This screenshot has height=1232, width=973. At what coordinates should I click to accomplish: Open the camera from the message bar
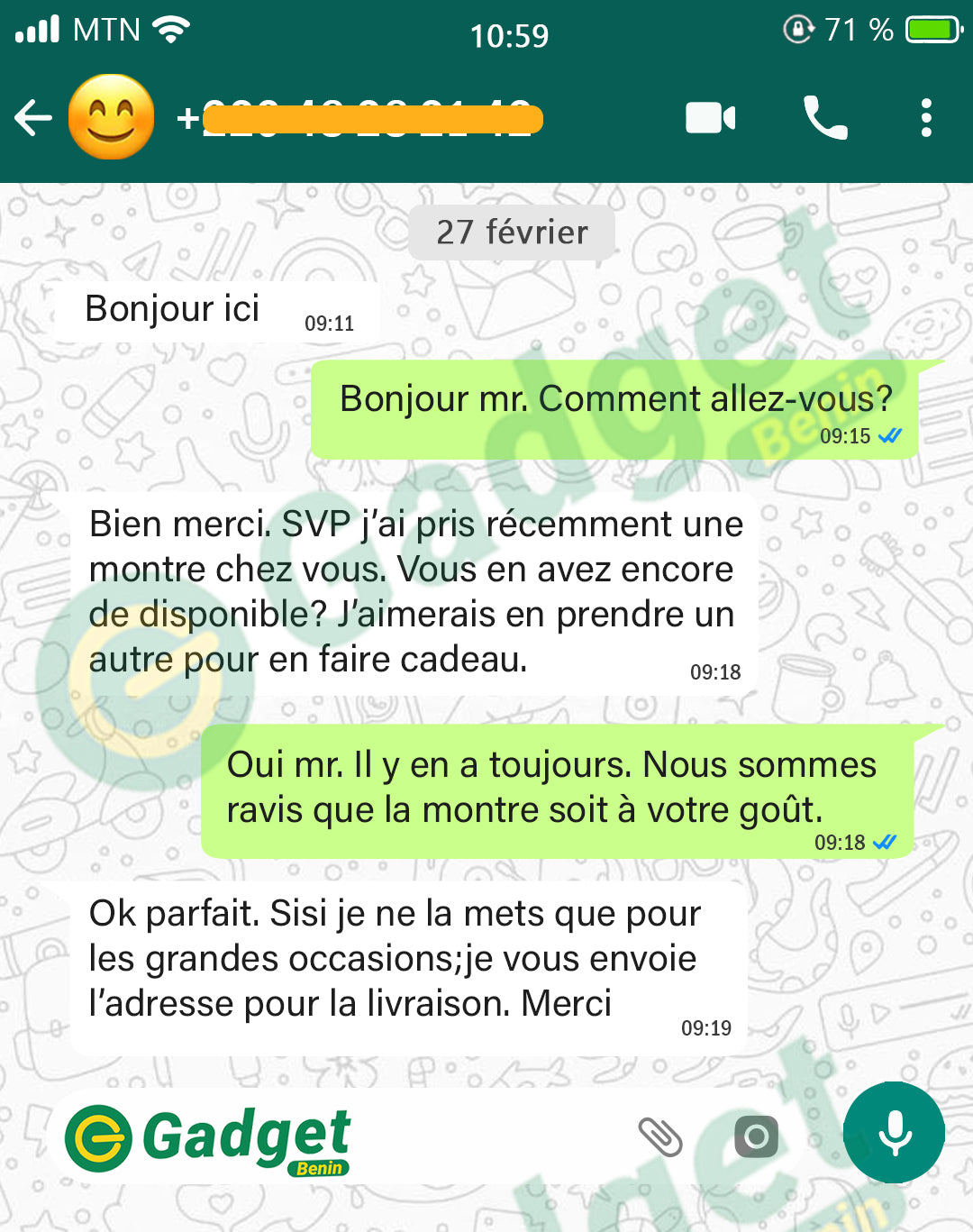click(756, 1136)
